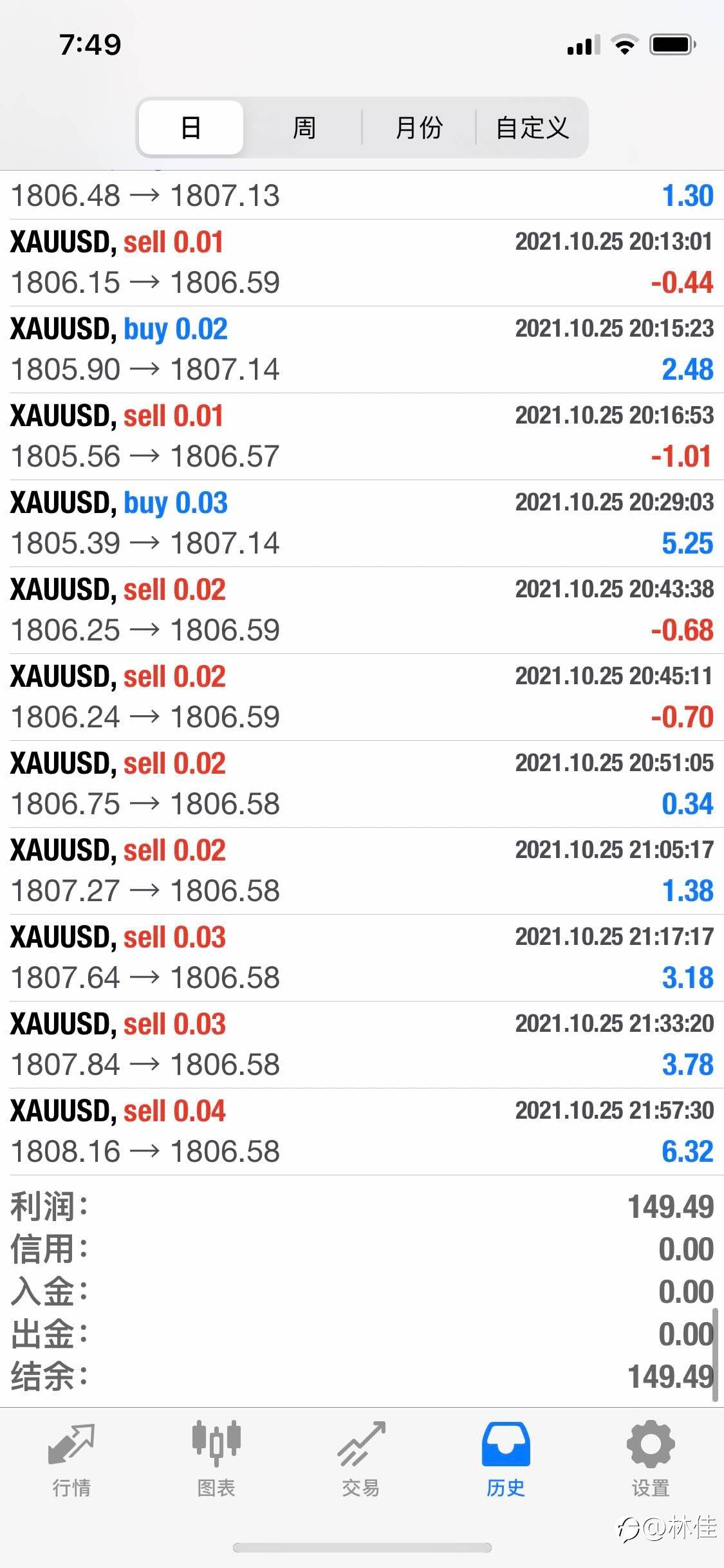Open the sell 0.03 trade at 21:17:17

[362, 958]
